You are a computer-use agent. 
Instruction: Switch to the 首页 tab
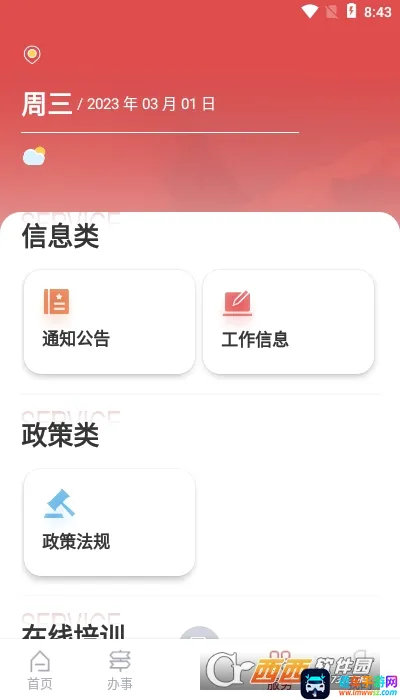[x=40, y=670]
